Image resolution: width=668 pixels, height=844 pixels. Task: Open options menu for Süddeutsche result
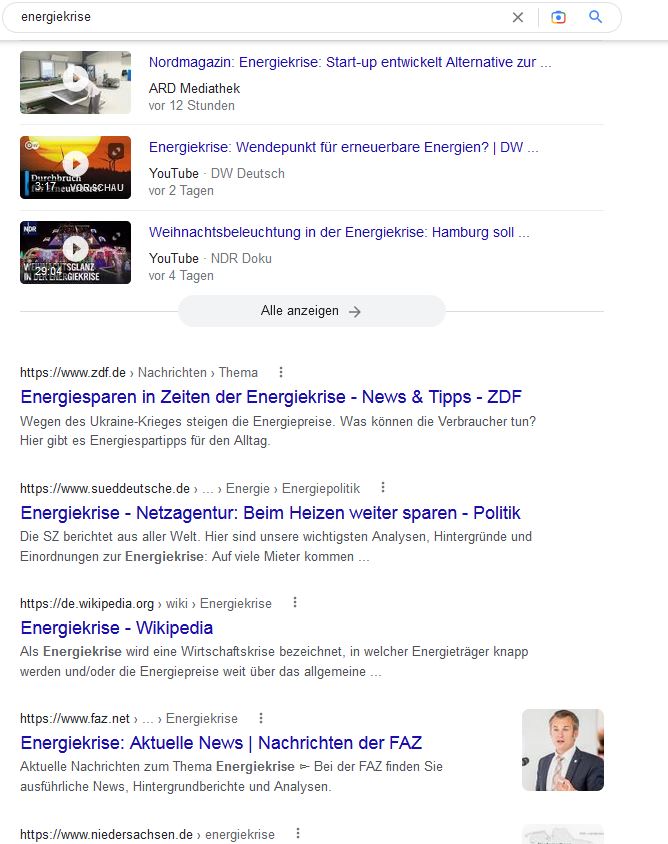383,488
